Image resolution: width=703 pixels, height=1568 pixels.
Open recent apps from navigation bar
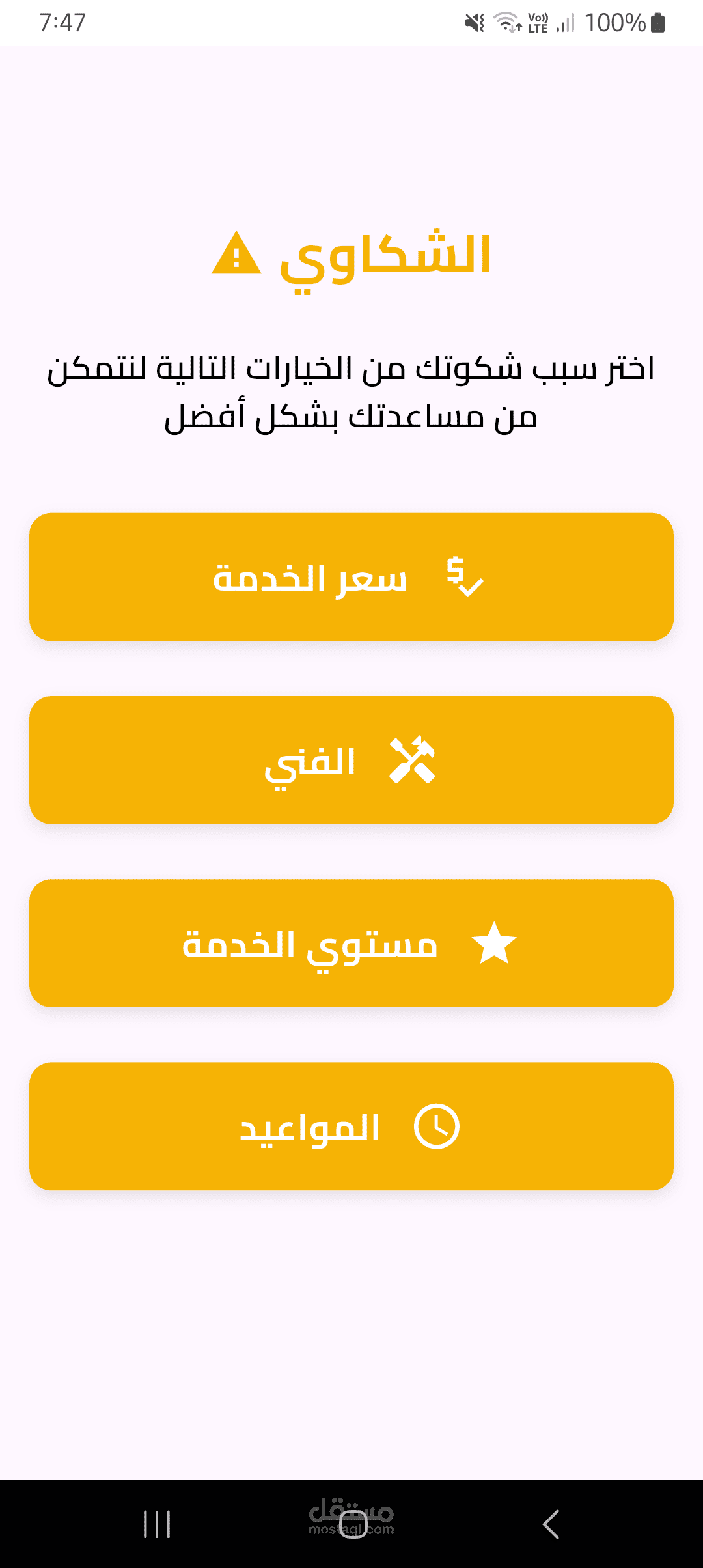click(x=157, y=1524)
